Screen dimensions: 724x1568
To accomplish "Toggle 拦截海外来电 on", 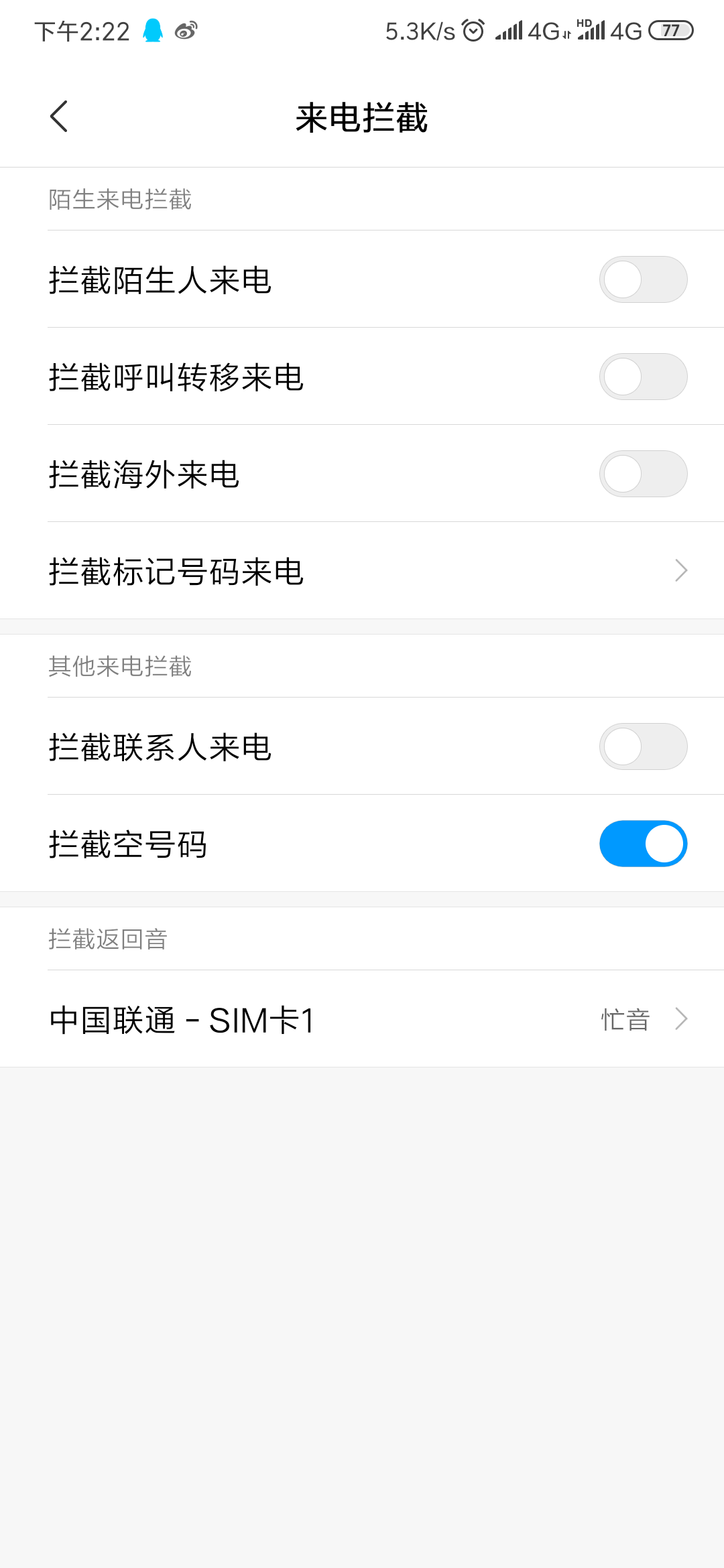I will pyautogui.click(x=643, y=474).
